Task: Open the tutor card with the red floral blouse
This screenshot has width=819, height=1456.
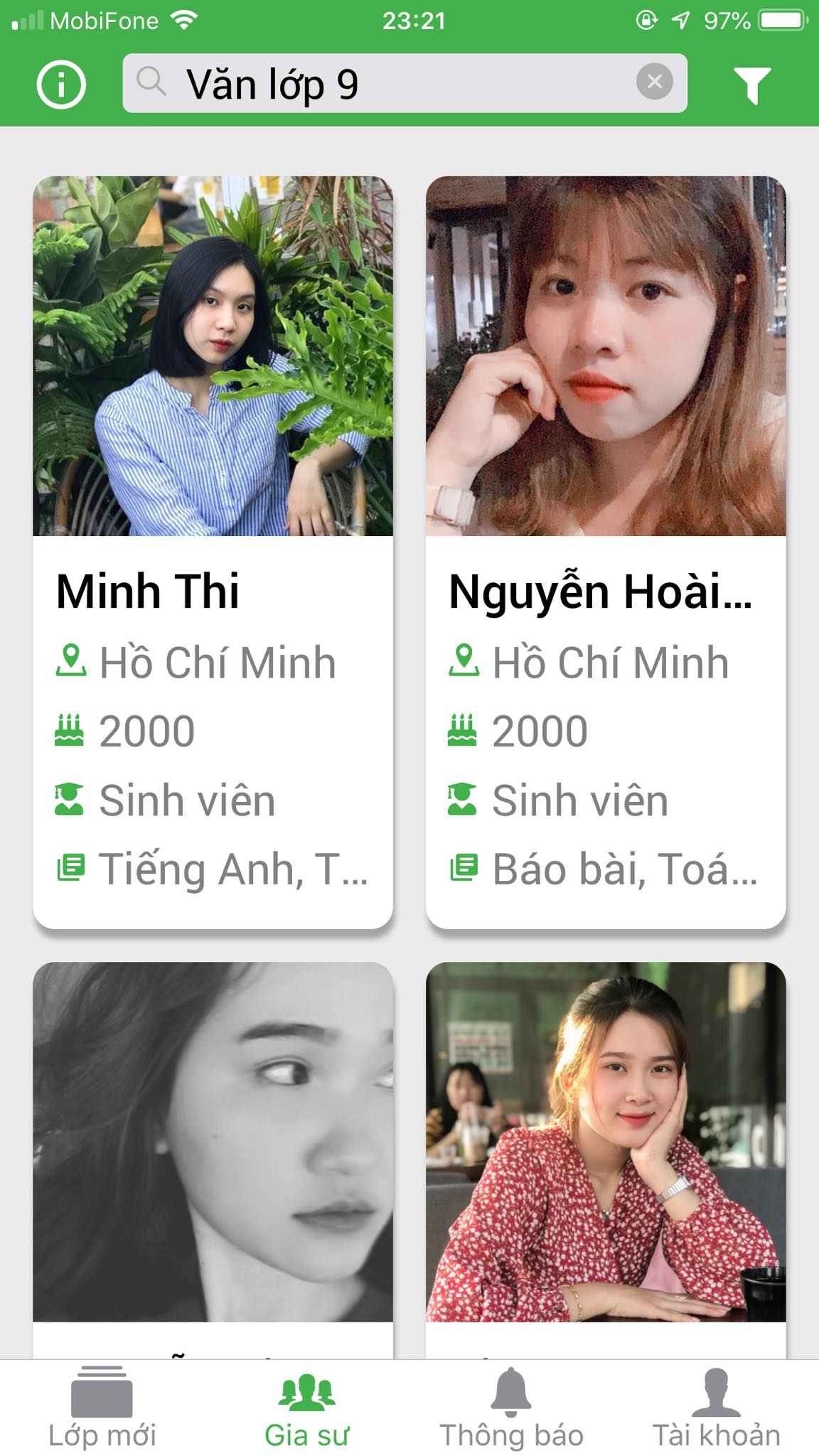Action: (x=606, y=1159)
